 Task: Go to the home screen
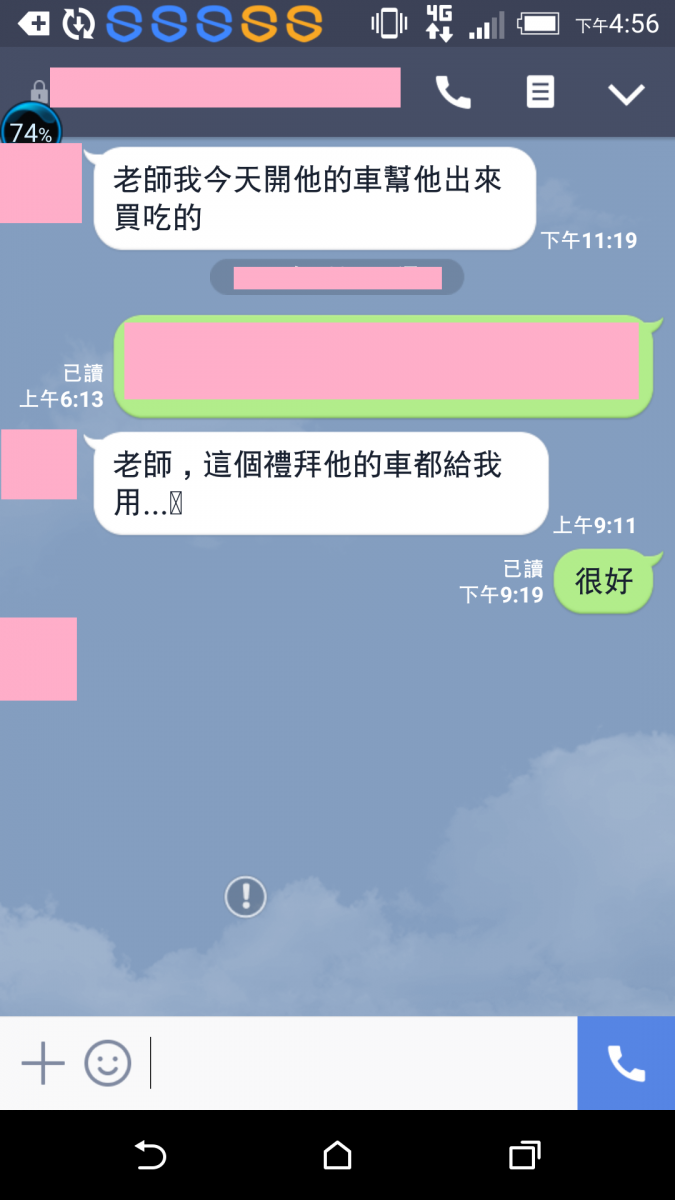338,1156
